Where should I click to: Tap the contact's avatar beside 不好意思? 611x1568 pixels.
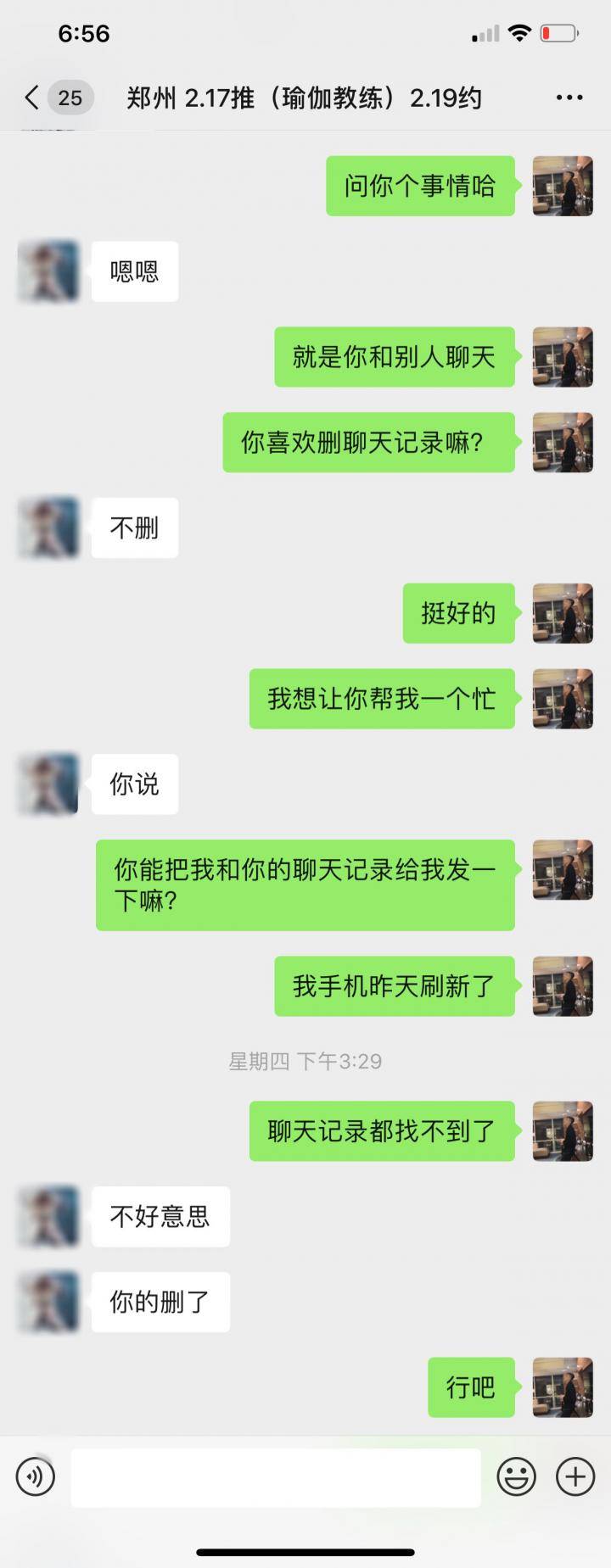pos(47,1217)
